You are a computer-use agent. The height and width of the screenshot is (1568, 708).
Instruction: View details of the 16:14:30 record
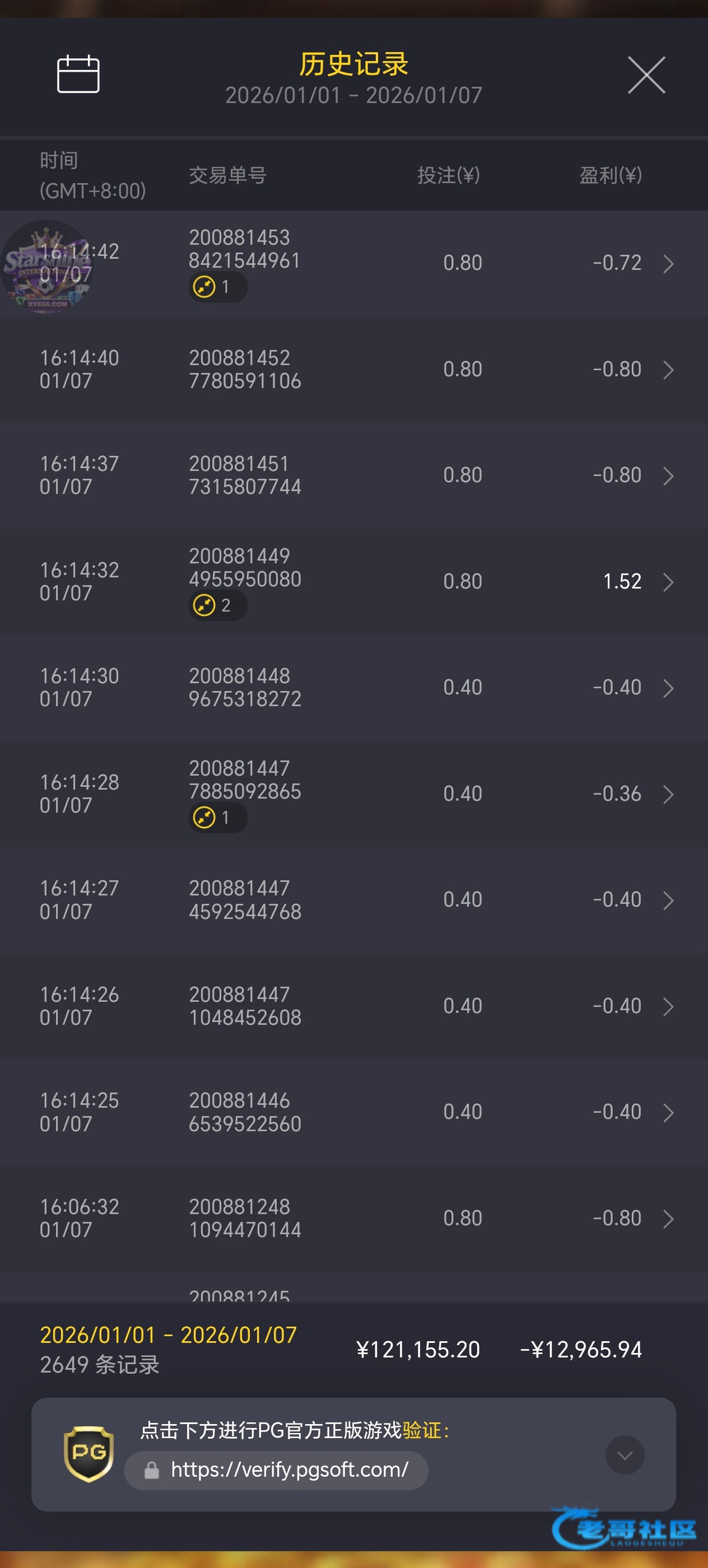pos(667,688)
